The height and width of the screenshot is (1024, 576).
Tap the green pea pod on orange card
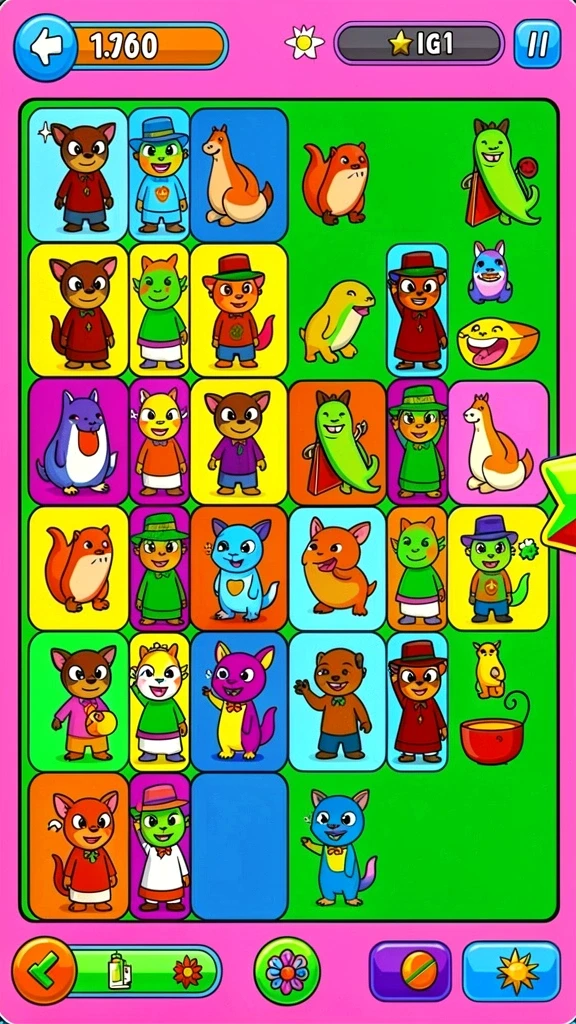coord(337,442)
